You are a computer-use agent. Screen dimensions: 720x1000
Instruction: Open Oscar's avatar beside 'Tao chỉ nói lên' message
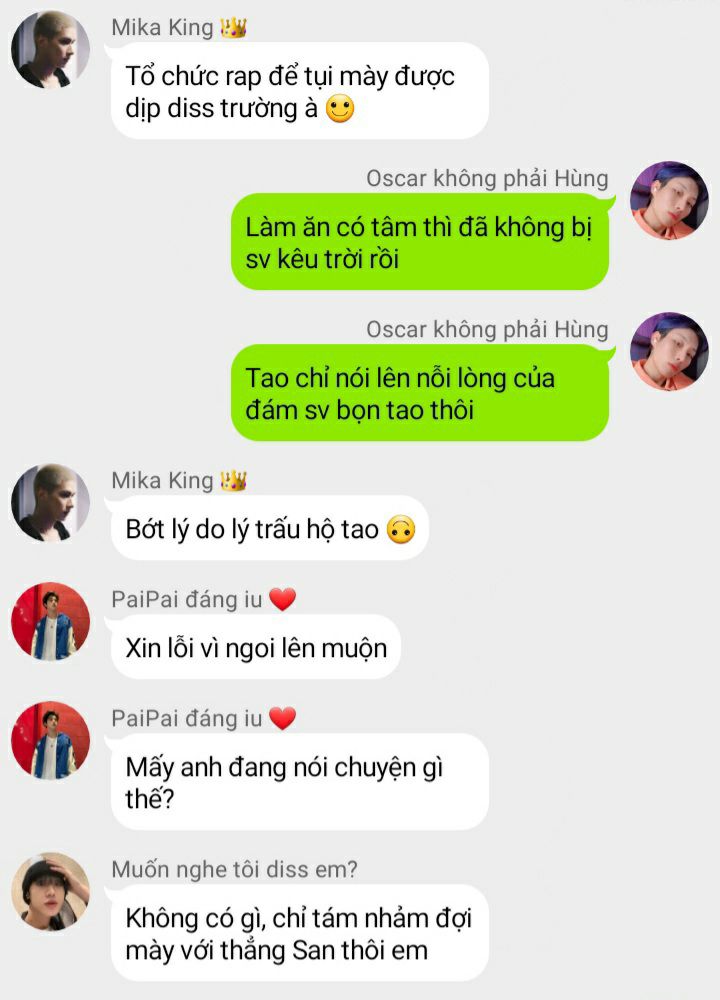pos(669,351)
